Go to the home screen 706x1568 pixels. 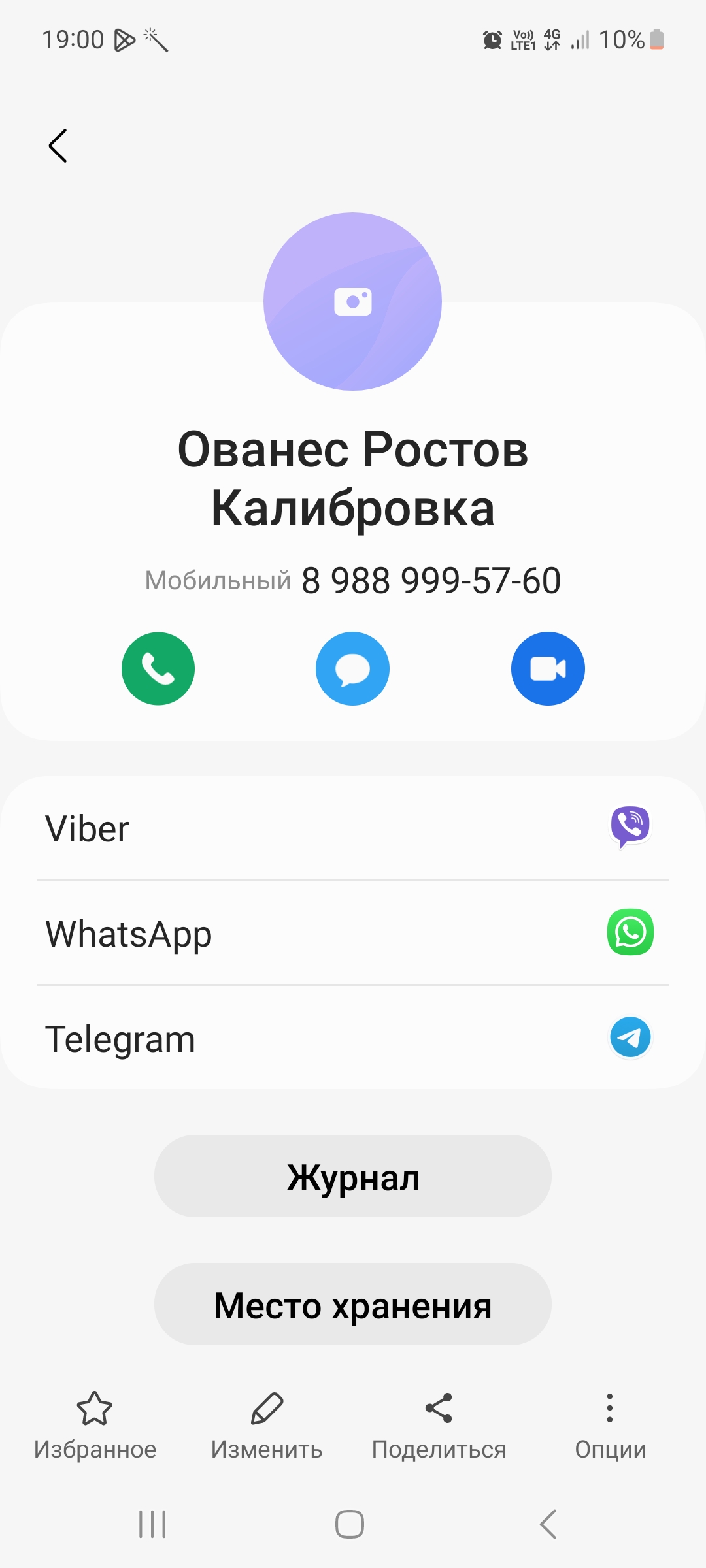click(350, 1524)
